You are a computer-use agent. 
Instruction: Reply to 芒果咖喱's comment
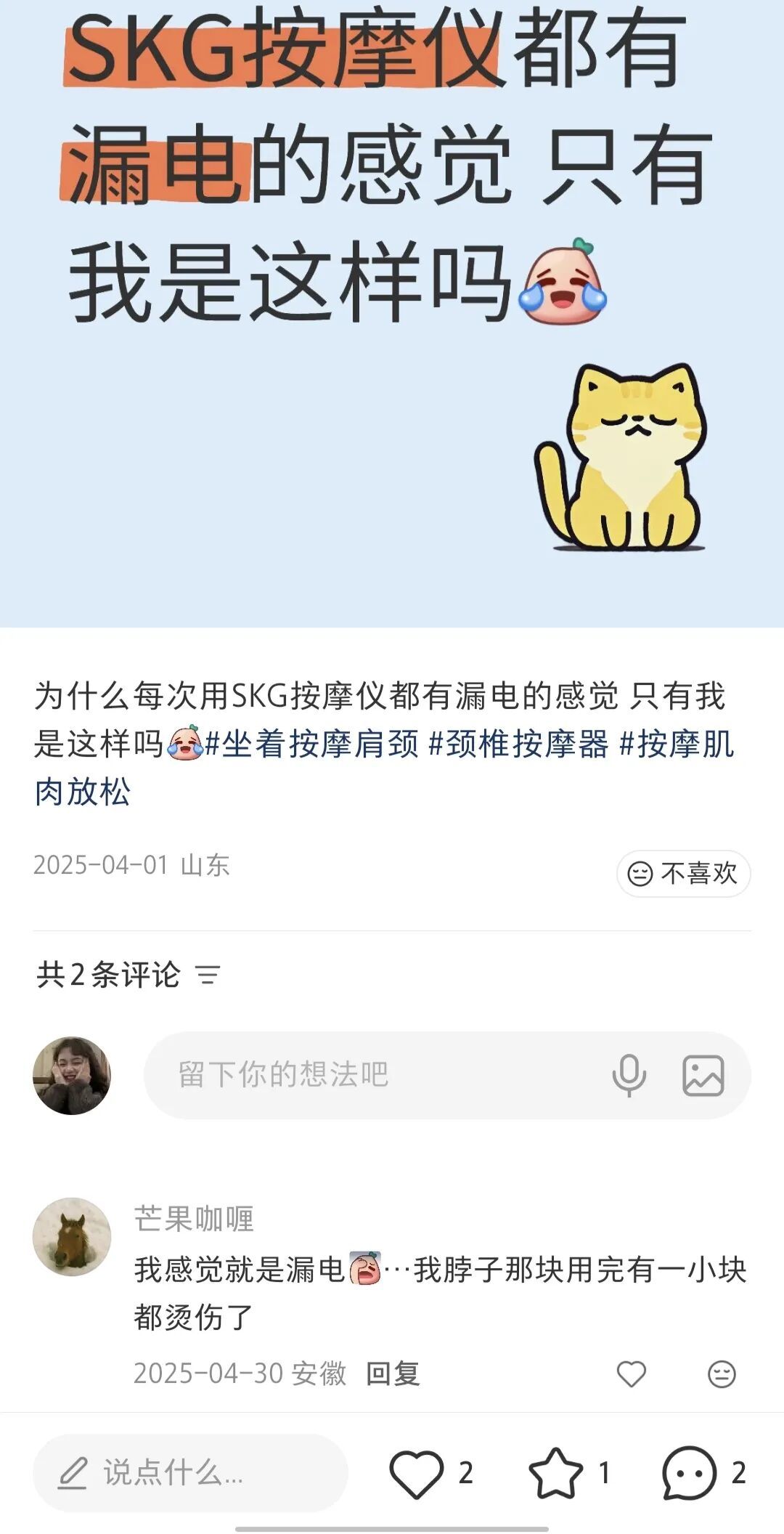click(x=393, y=1373)
